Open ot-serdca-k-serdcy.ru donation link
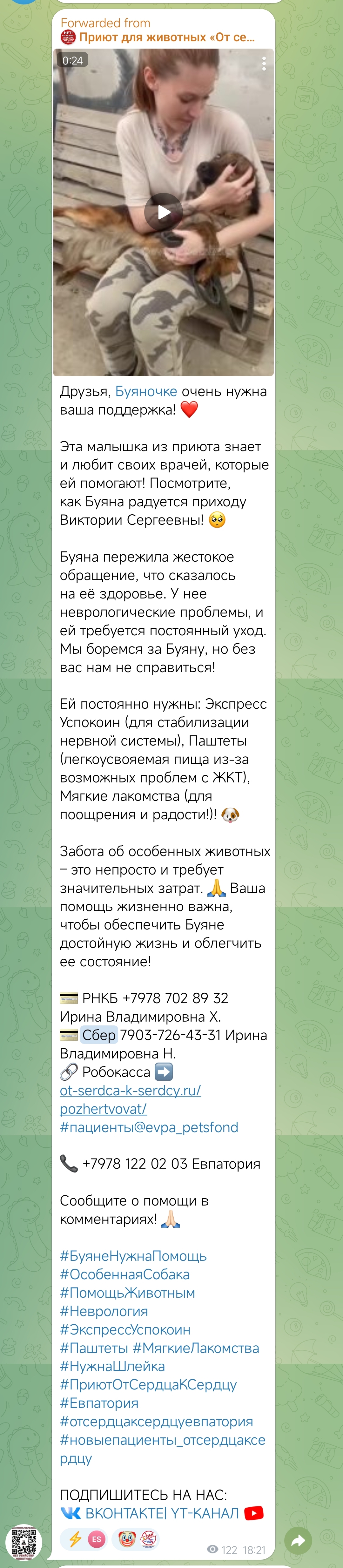This screenshot has height=1568, width=343. [130, 1090]
